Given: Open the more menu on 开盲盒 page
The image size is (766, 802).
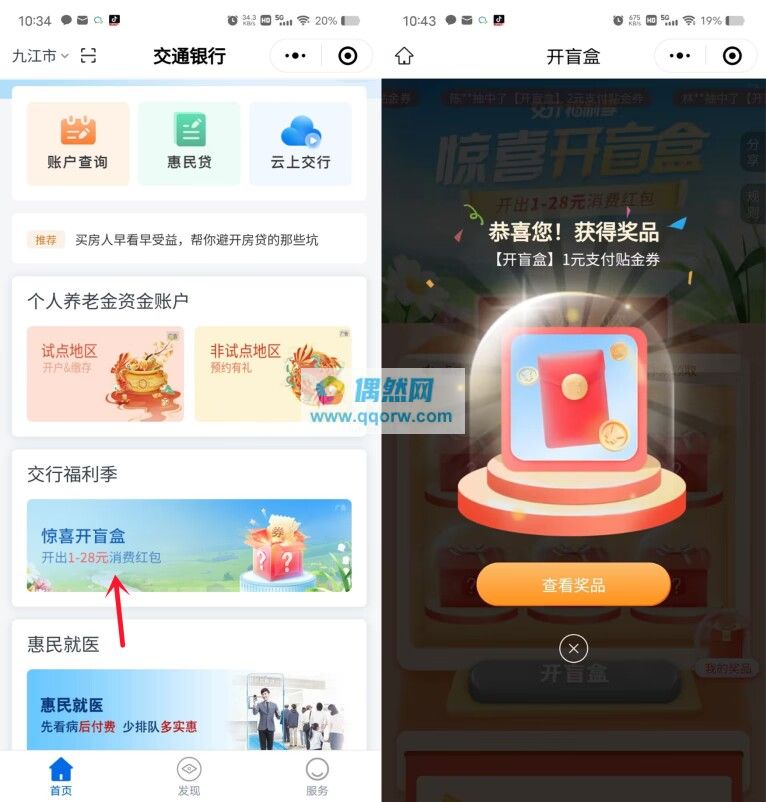Looking at the screenshot, I should [680, 56].
